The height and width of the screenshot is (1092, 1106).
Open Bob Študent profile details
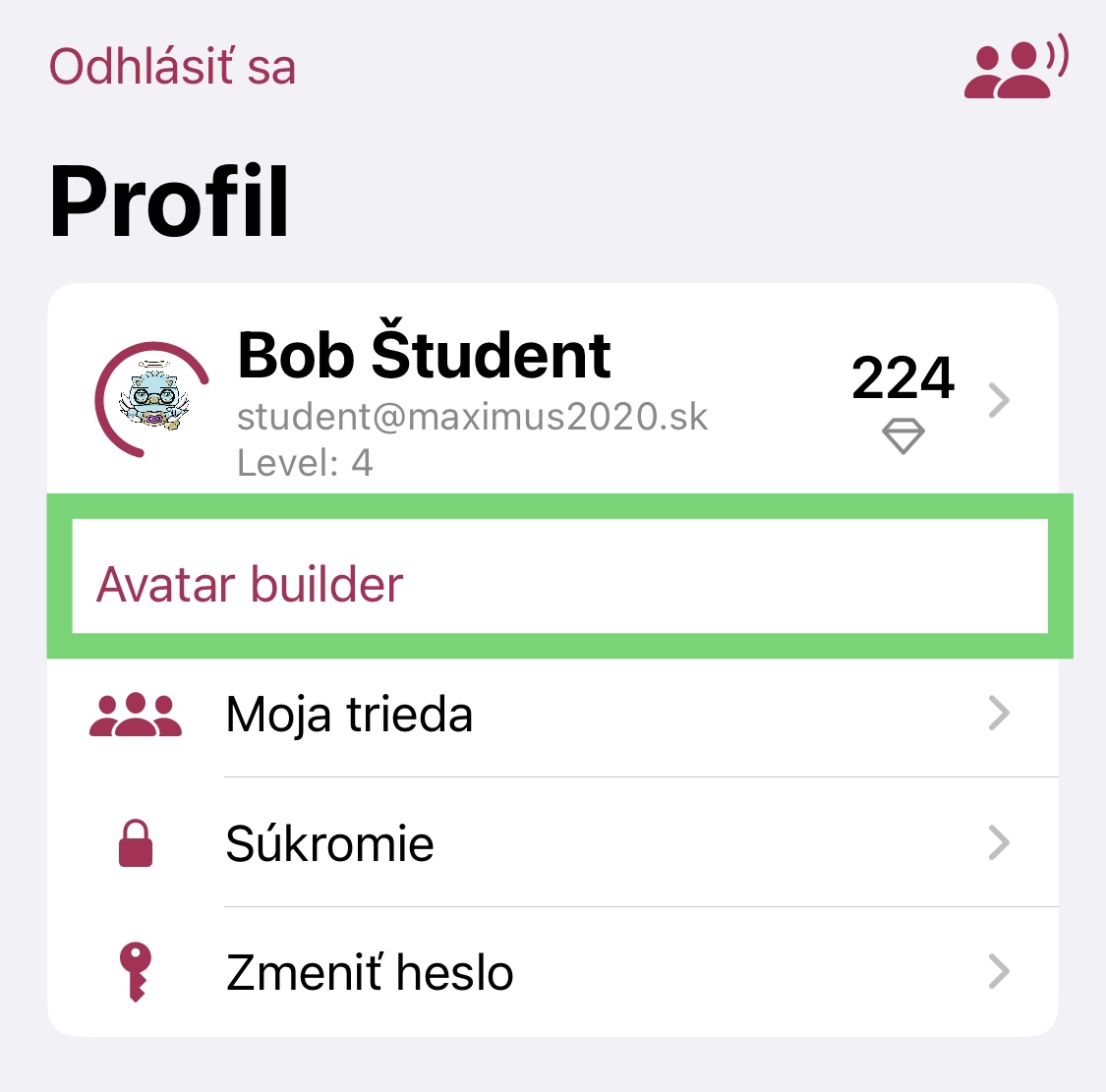click(551, 398)
